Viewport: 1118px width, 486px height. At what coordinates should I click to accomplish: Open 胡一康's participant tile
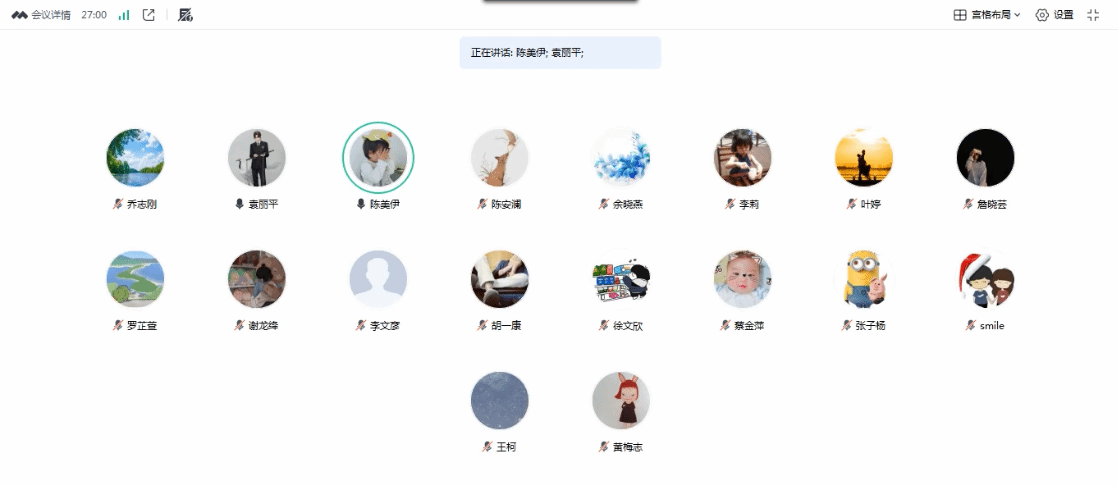tap(500, 279)
